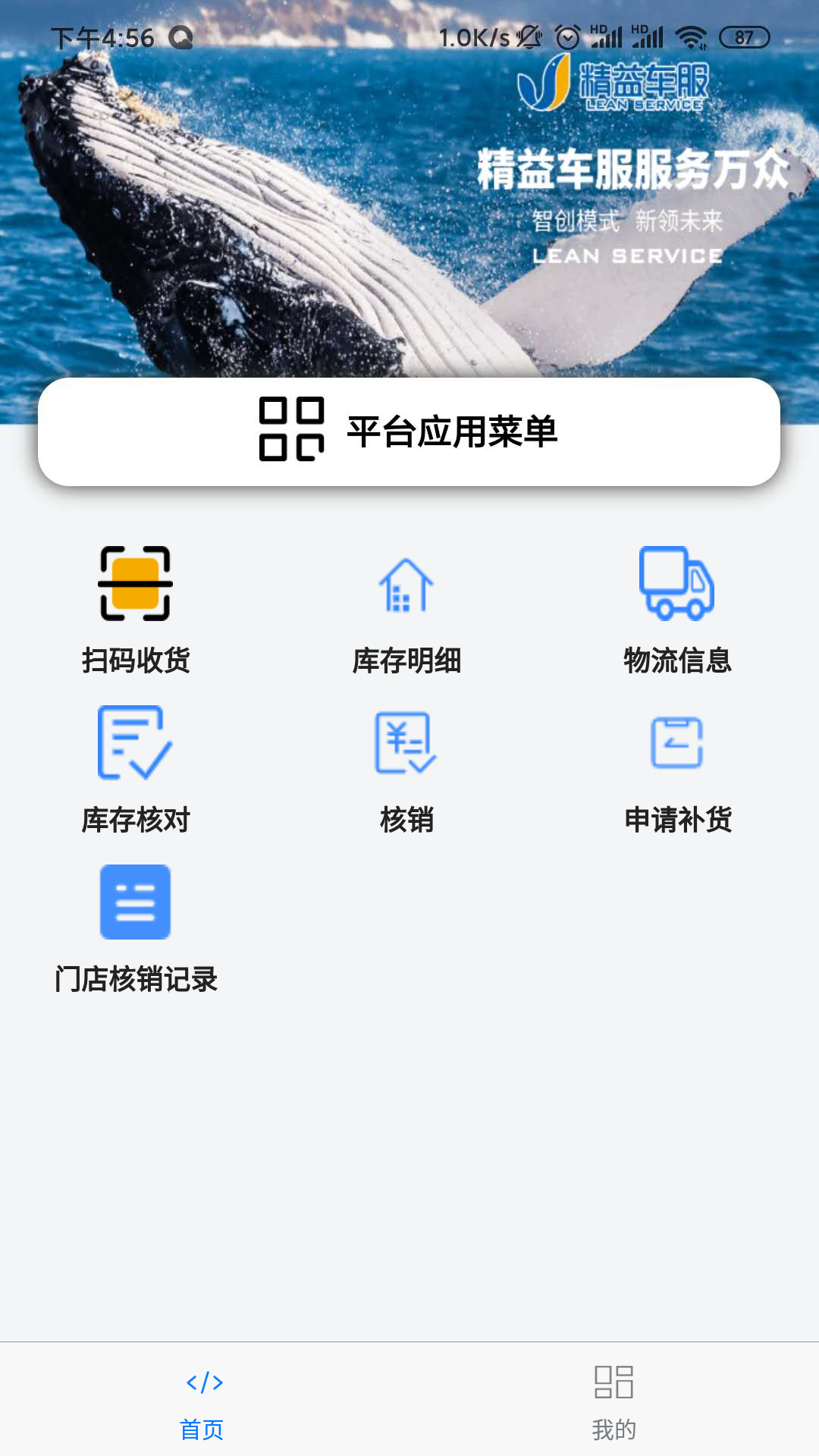Switch to the 我的 tab
819x1456 pixels.
coord(613,1400)
